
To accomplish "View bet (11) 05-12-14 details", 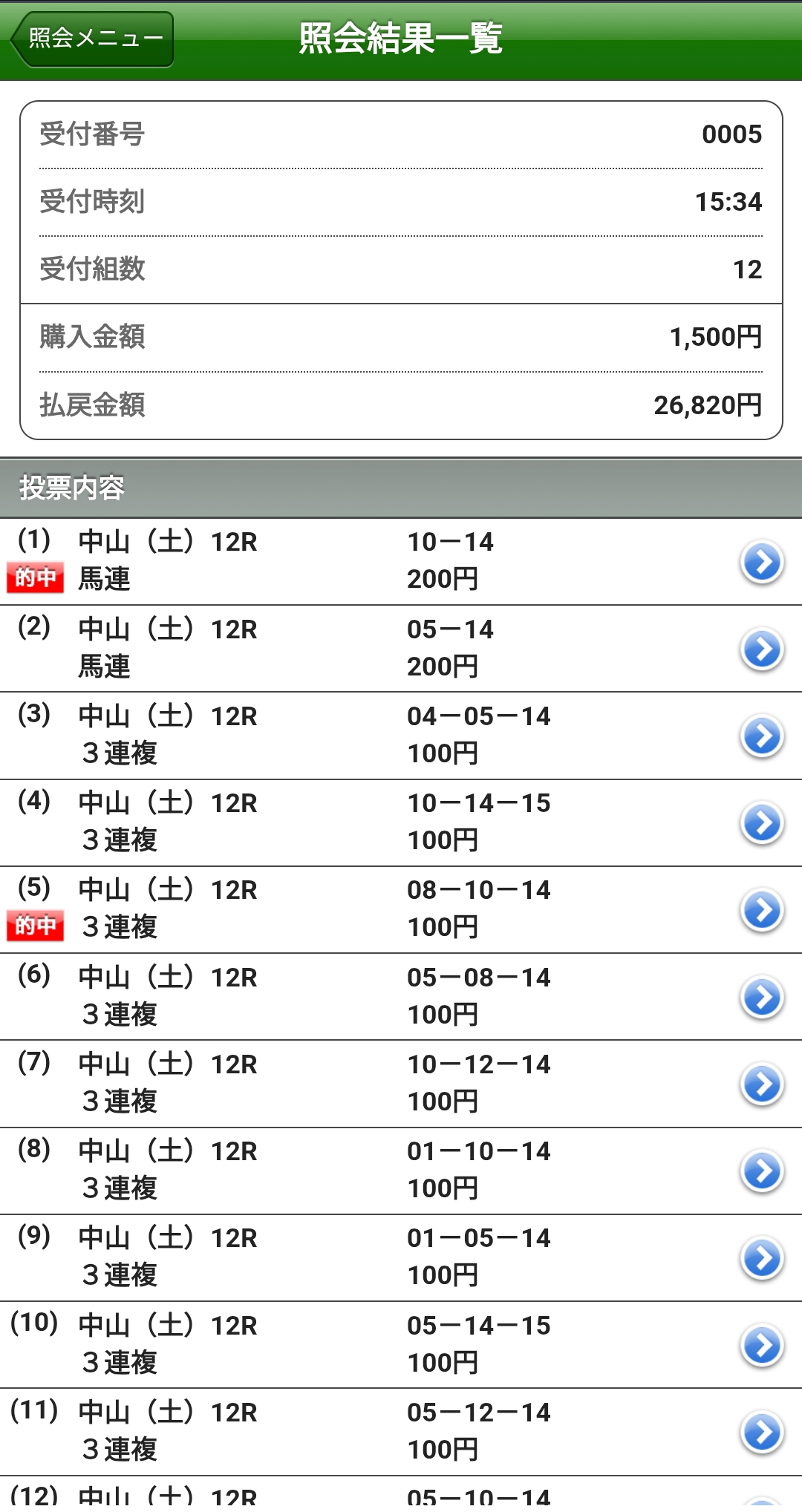I will click(x=401, y=1432).
